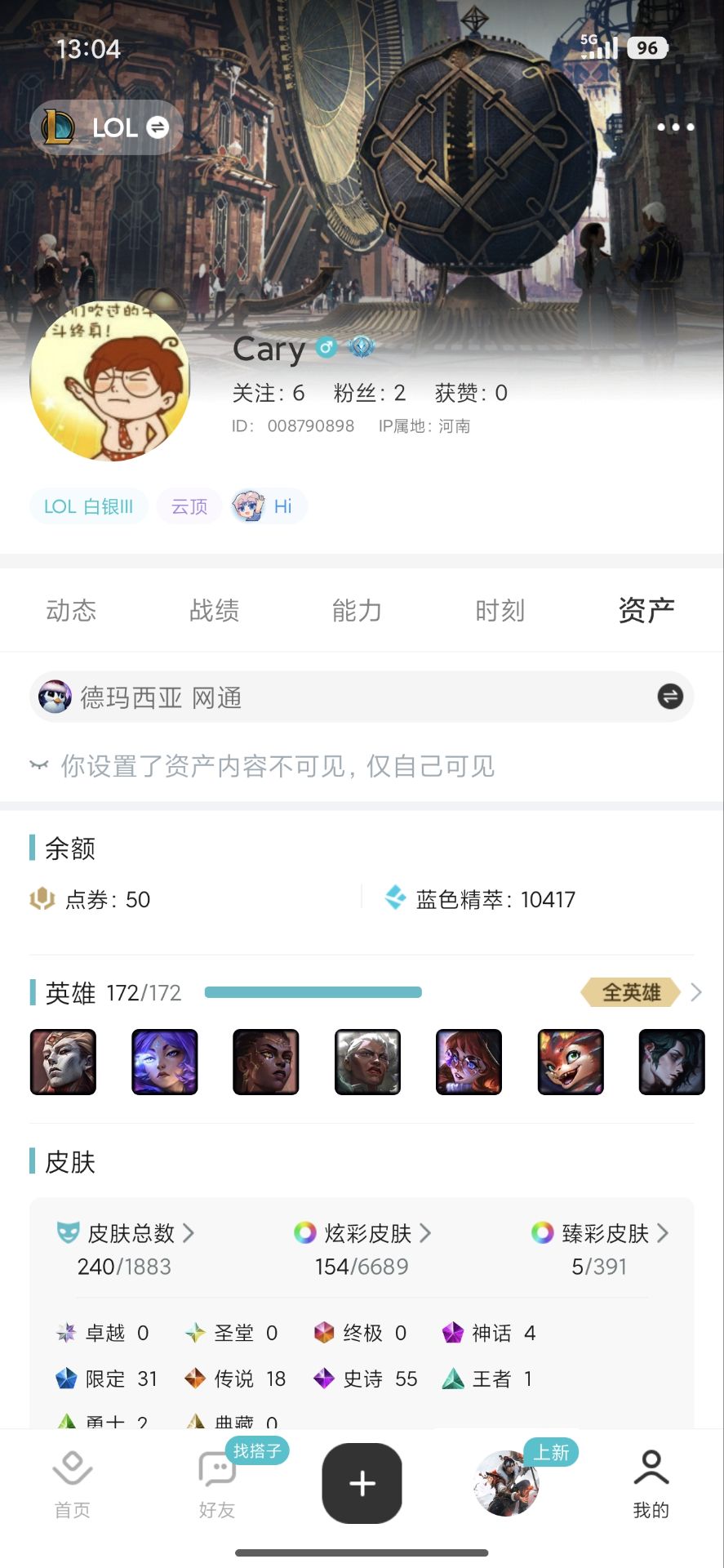Open the 上新 new arrivals tab
The width and height of the screenshot is (724, 1568).
coord(506,1483)
